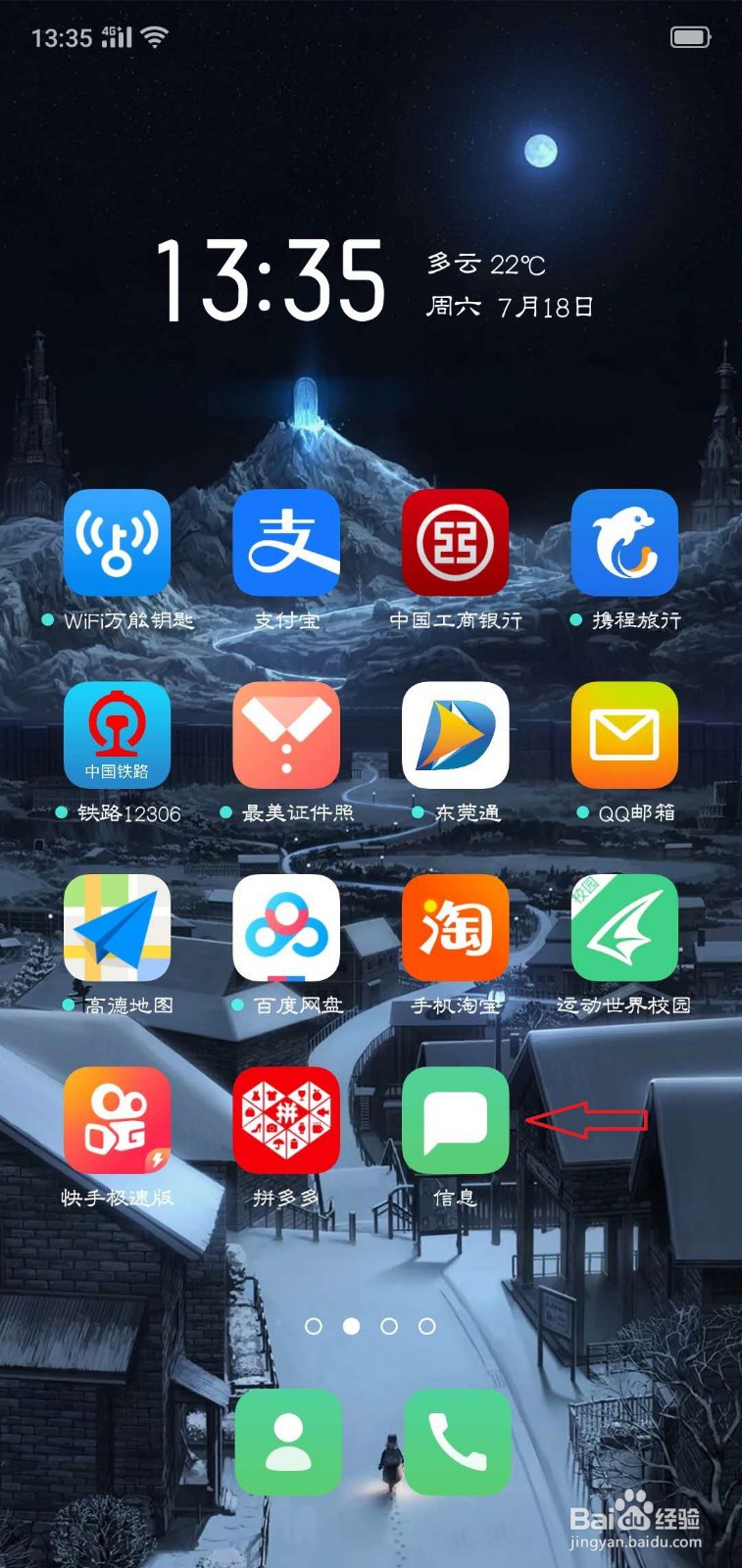Open WiFi万能钥匙 app

click(x=117, y=544)
